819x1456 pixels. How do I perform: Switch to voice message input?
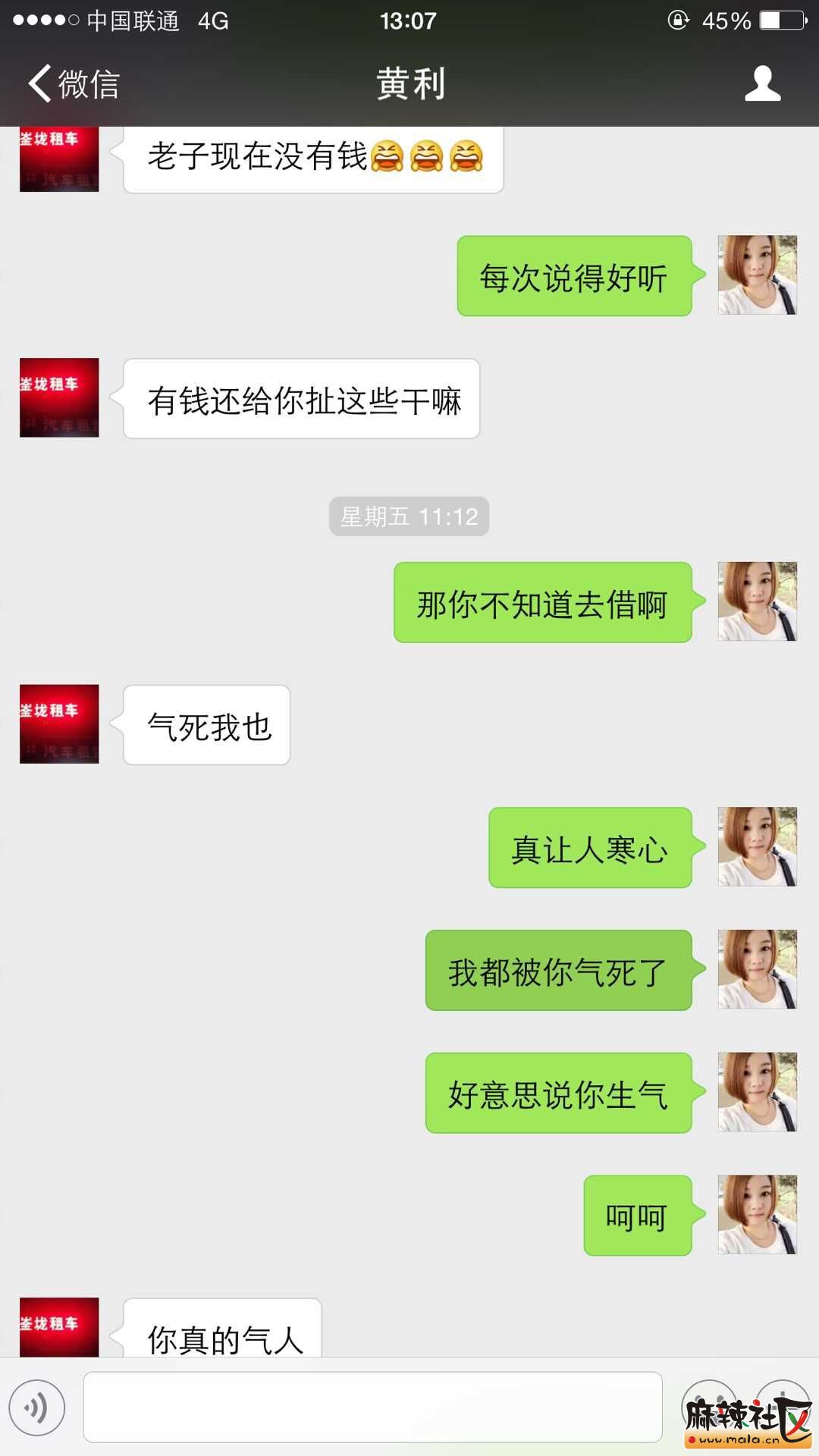(x=37, y=1407)
